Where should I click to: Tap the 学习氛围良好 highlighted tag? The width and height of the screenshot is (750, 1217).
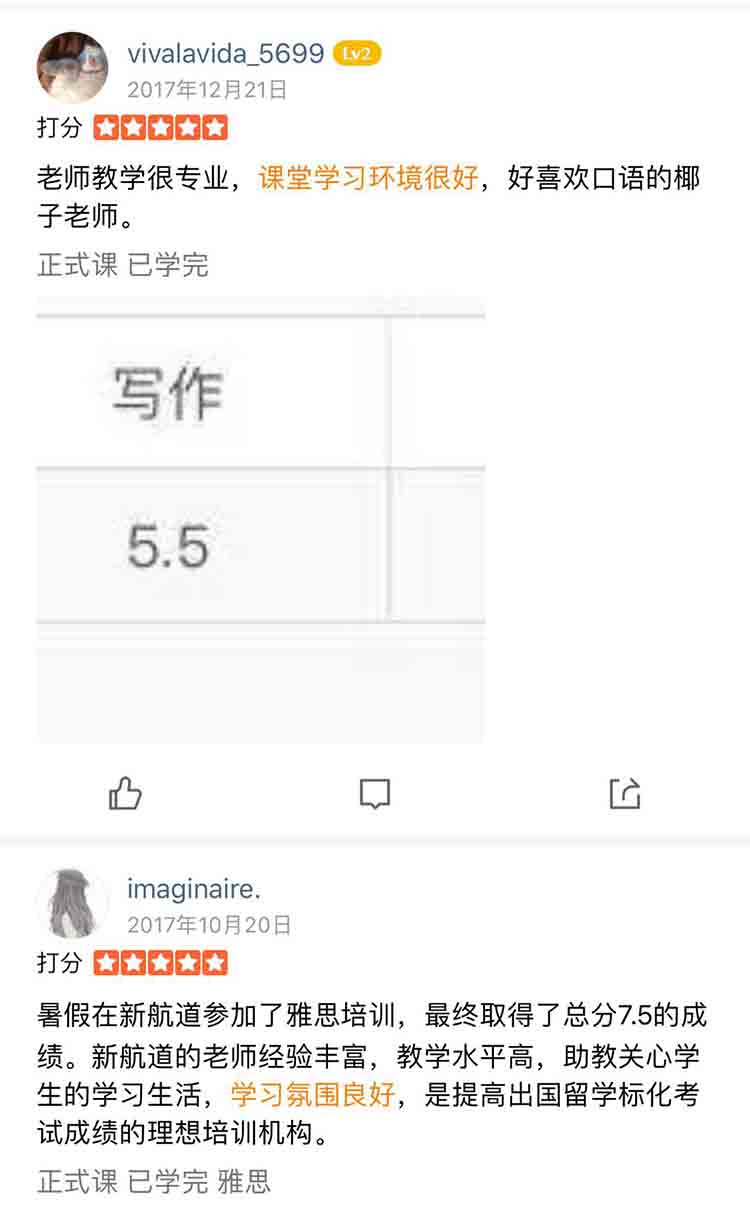coord(313,1094)
